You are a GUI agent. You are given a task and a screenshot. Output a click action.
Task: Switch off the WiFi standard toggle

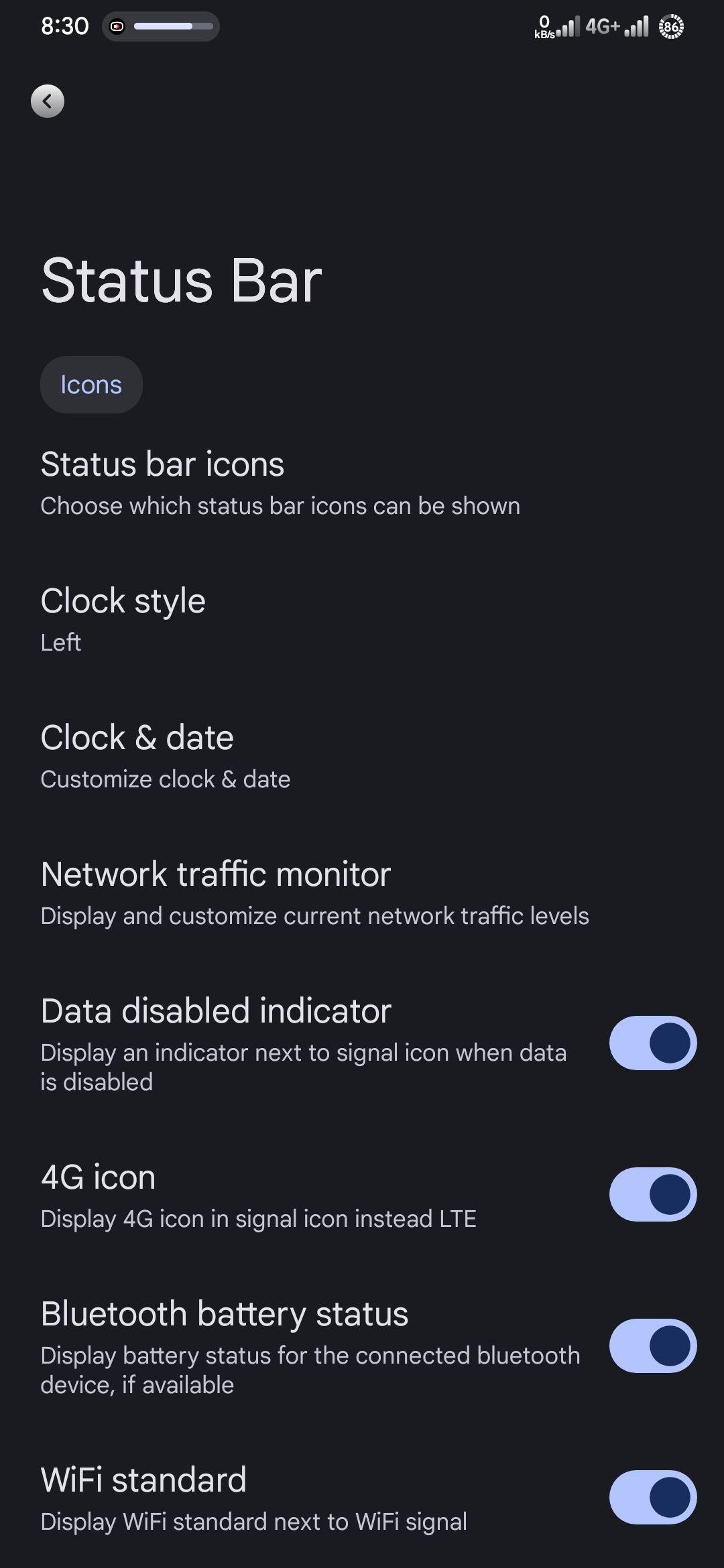tap(652, 1498)
